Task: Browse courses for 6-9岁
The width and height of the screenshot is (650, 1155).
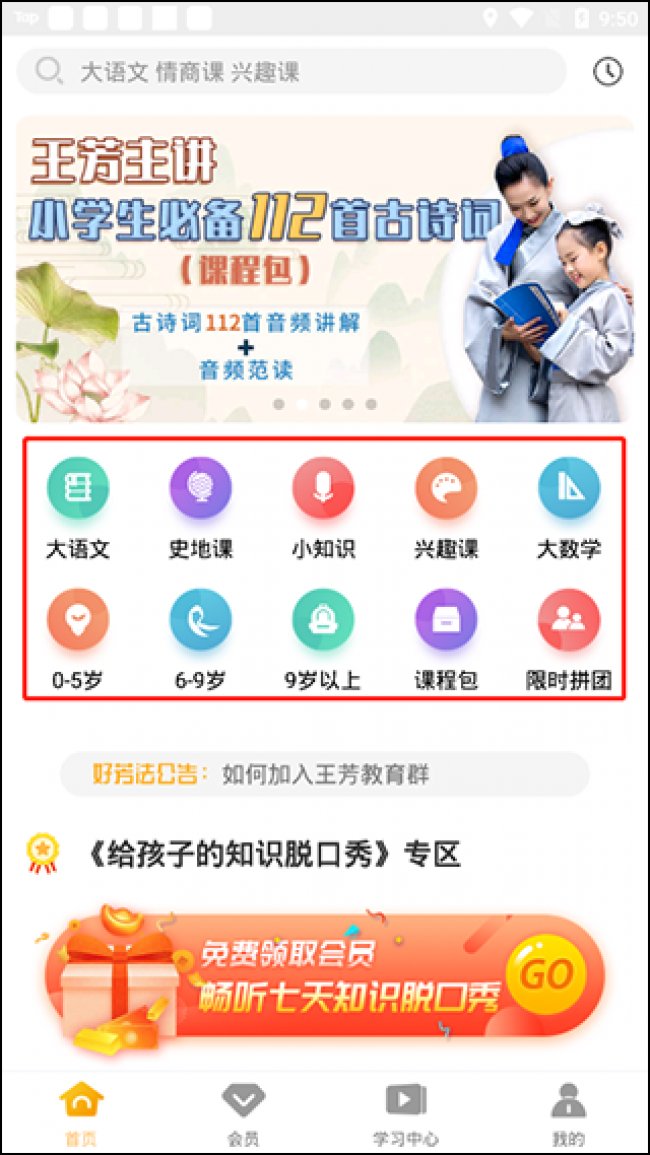Action: tap(201, 637)
